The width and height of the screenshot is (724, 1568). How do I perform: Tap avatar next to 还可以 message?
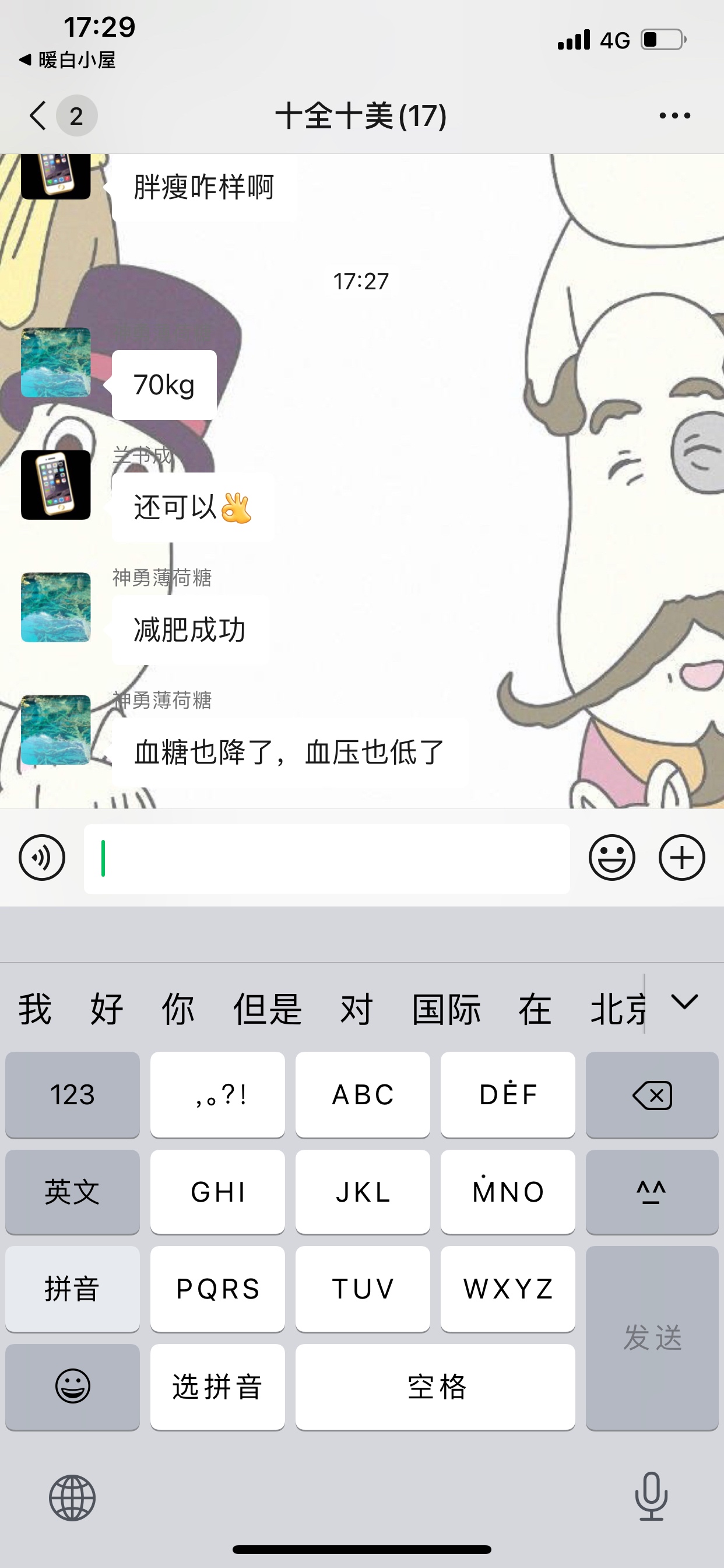pos(56,485)
